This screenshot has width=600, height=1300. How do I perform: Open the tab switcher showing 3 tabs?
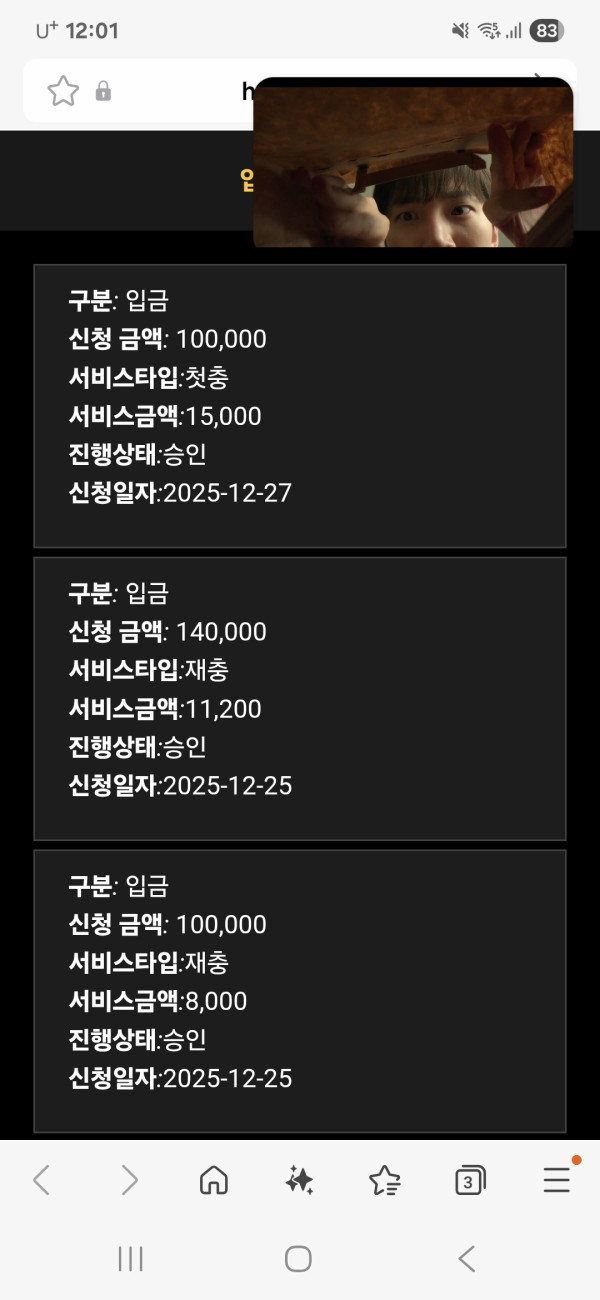tap(469, 1181)
